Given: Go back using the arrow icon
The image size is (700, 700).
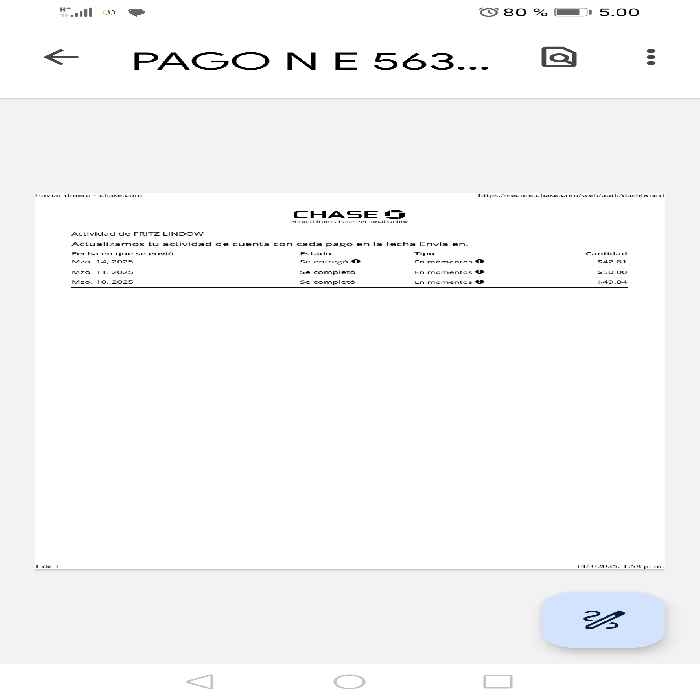Looking at the screenshot, I should tap(61, 57).
